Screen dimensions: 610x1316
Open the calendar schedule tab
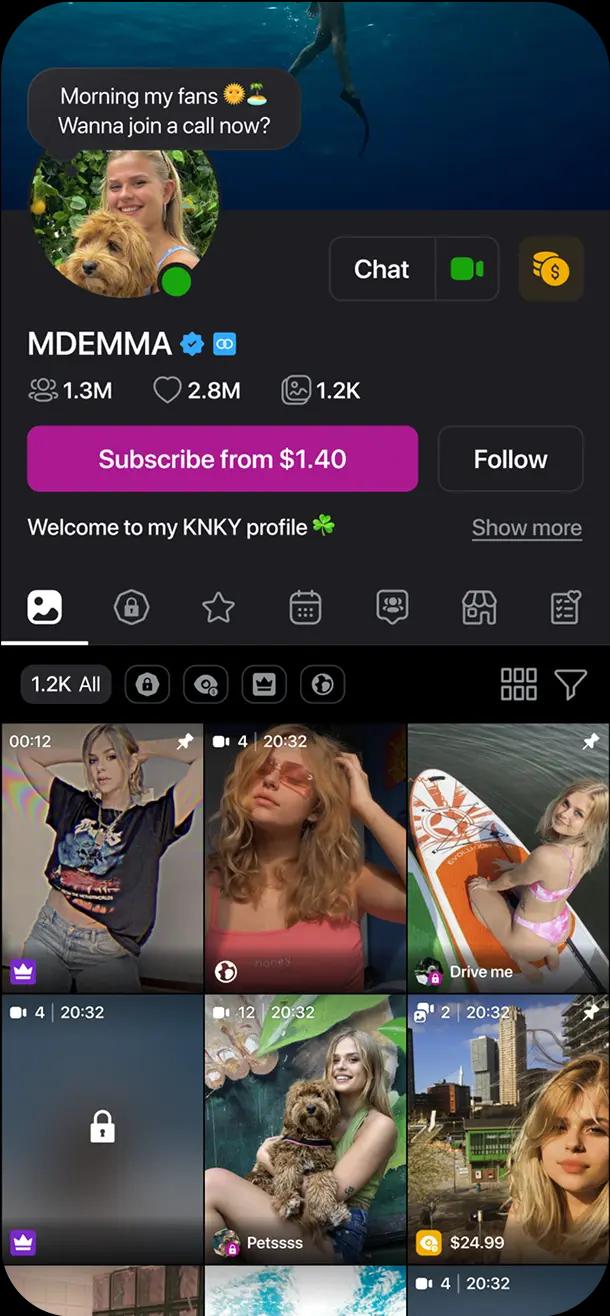305,607
